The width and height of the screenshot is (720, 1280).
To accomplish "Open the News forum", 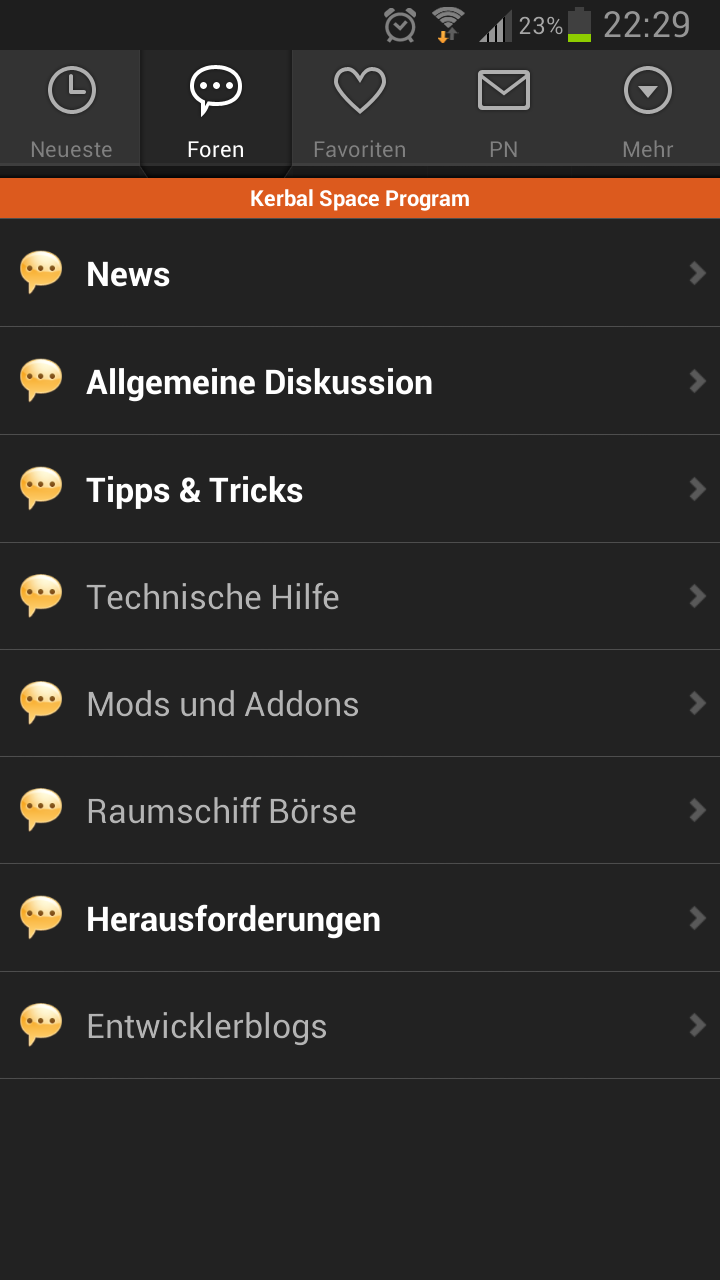I will coord(360,273).
